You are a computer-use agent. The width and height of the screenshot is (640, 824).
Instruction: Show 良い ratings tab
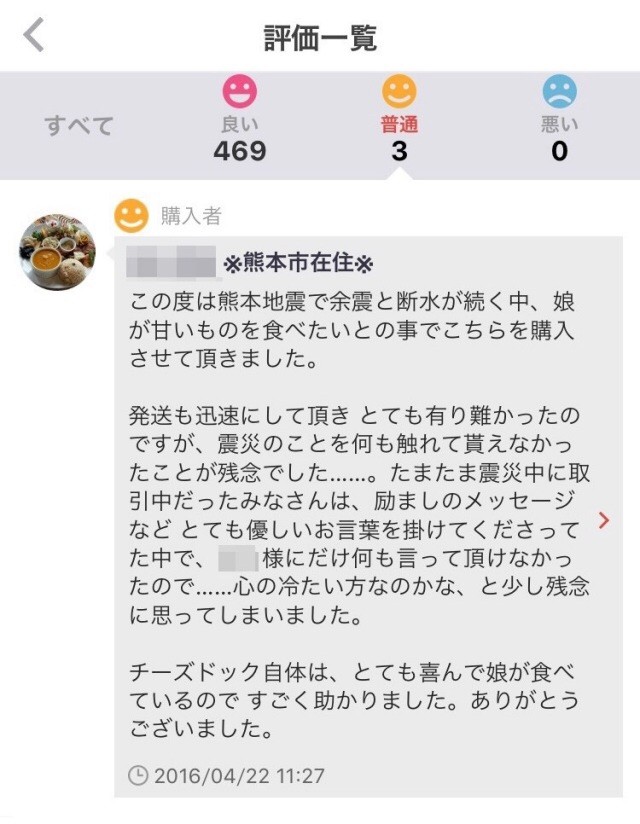(239, 124)
